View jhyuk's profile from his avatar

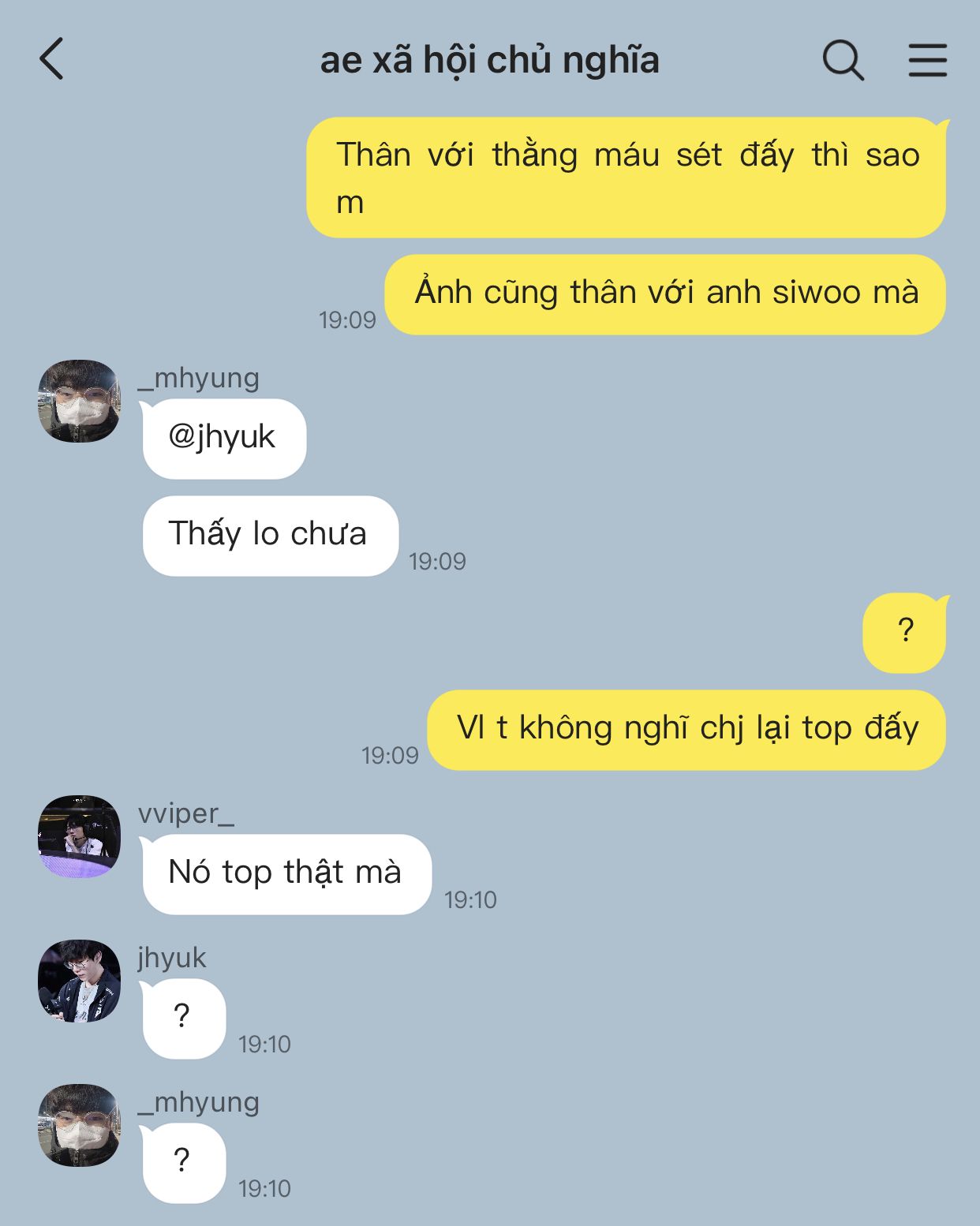tap(79, 981)
